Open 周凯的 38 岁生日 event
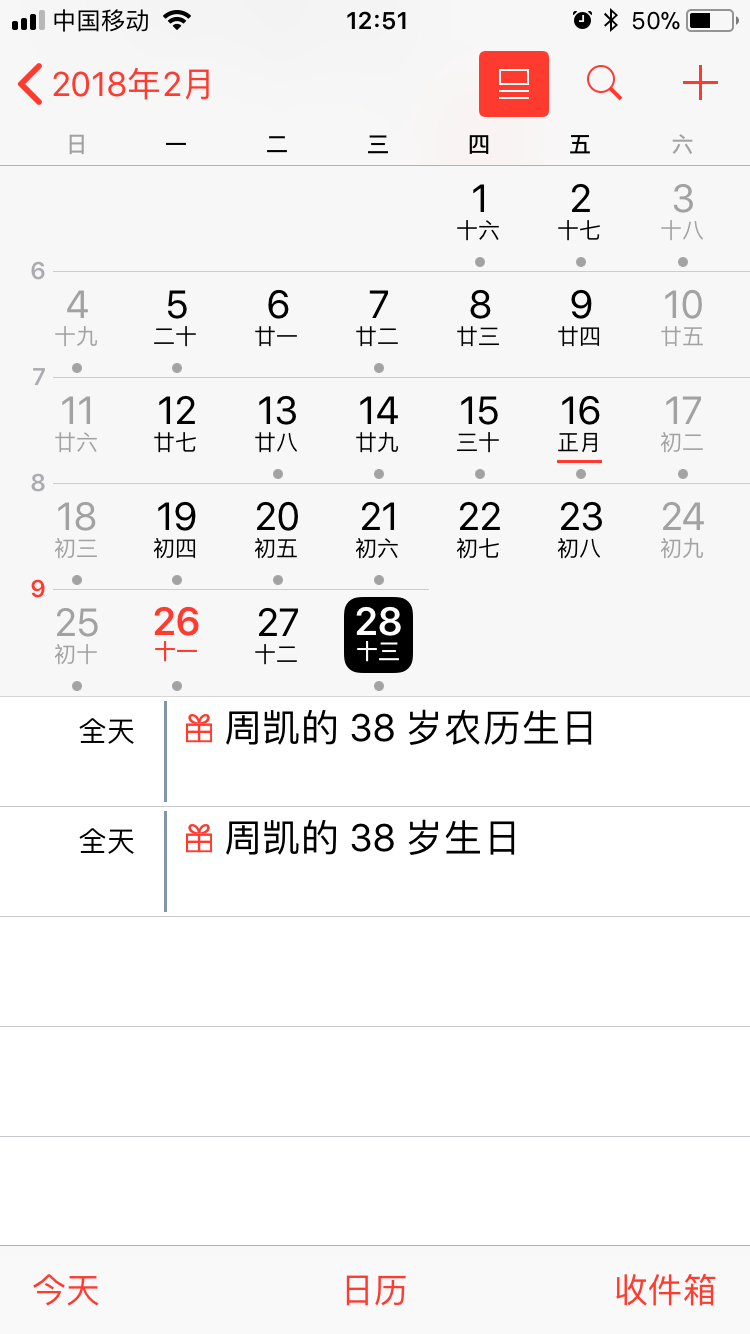This screenshot has height=1334, width=750. click(372, 840)
